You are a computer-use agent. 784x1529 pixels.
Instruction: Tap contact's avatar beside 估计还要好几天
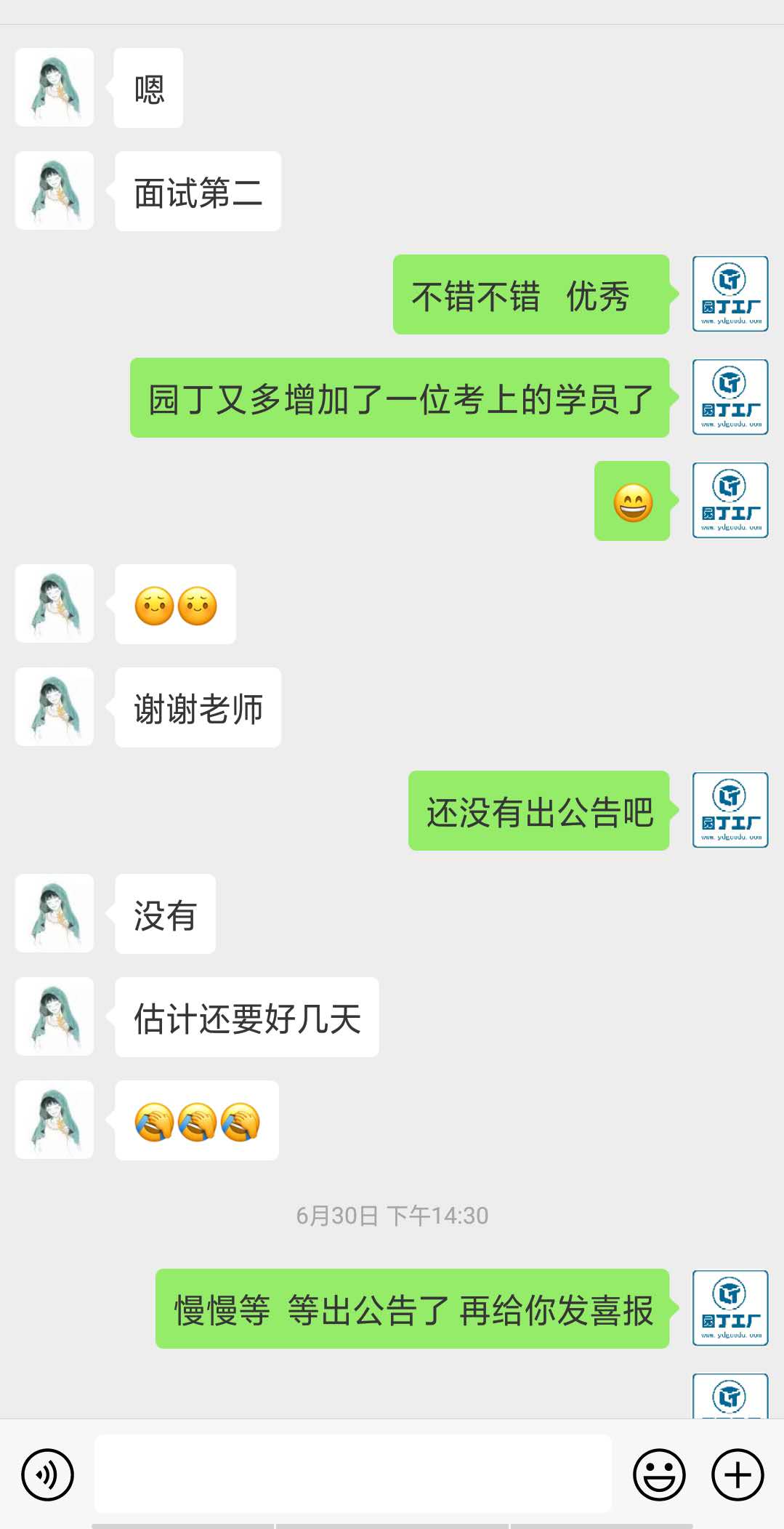click(54, 1016)
